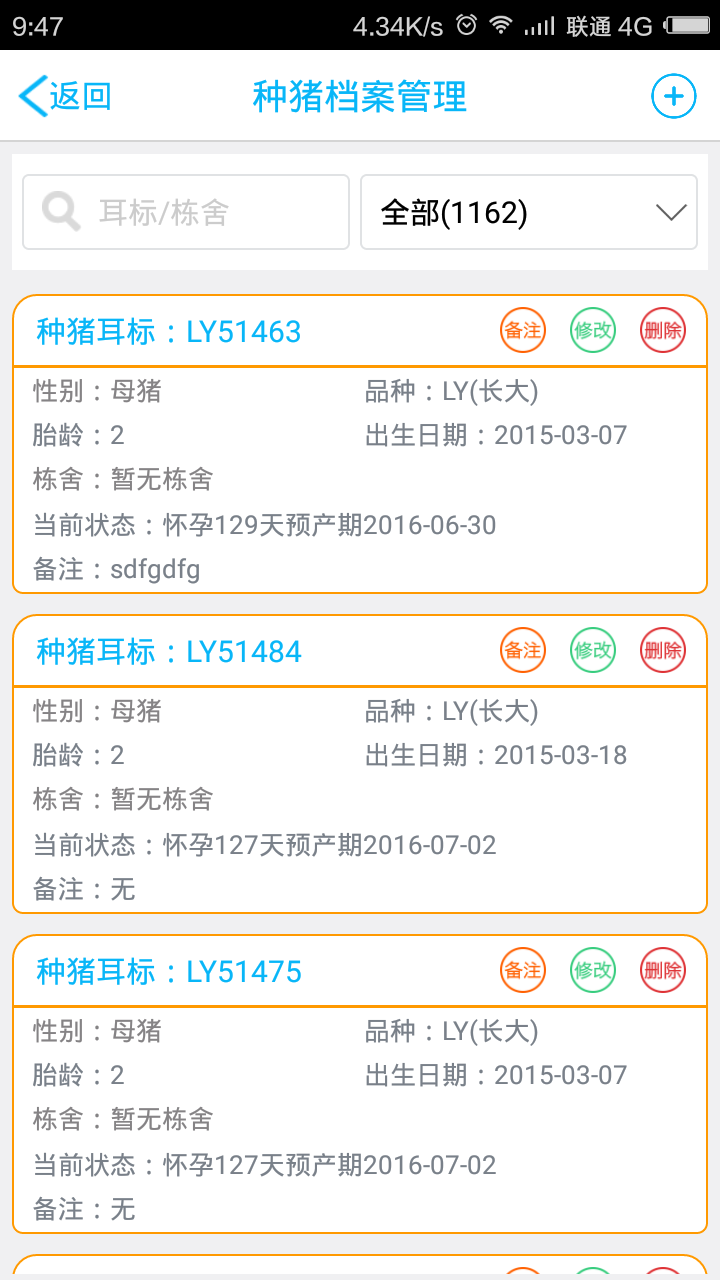
Task: Select 修改 on the LY51484 card
Action: click(593, 651)
